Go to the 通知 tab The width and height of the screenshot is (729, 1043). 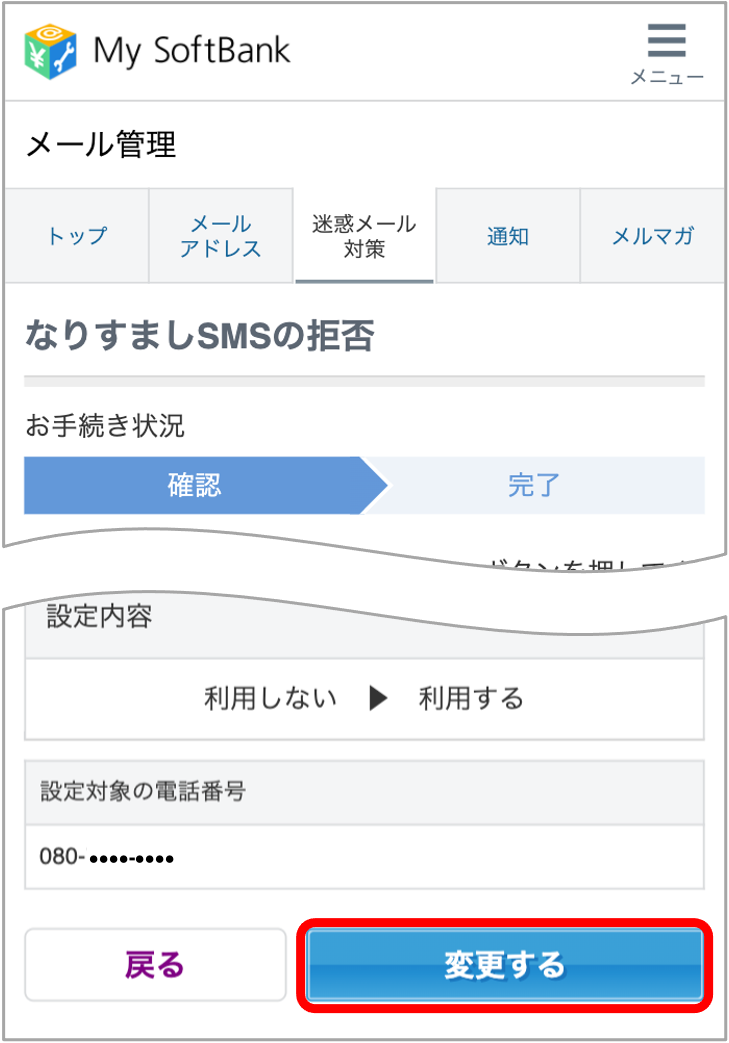coord(508,237)
